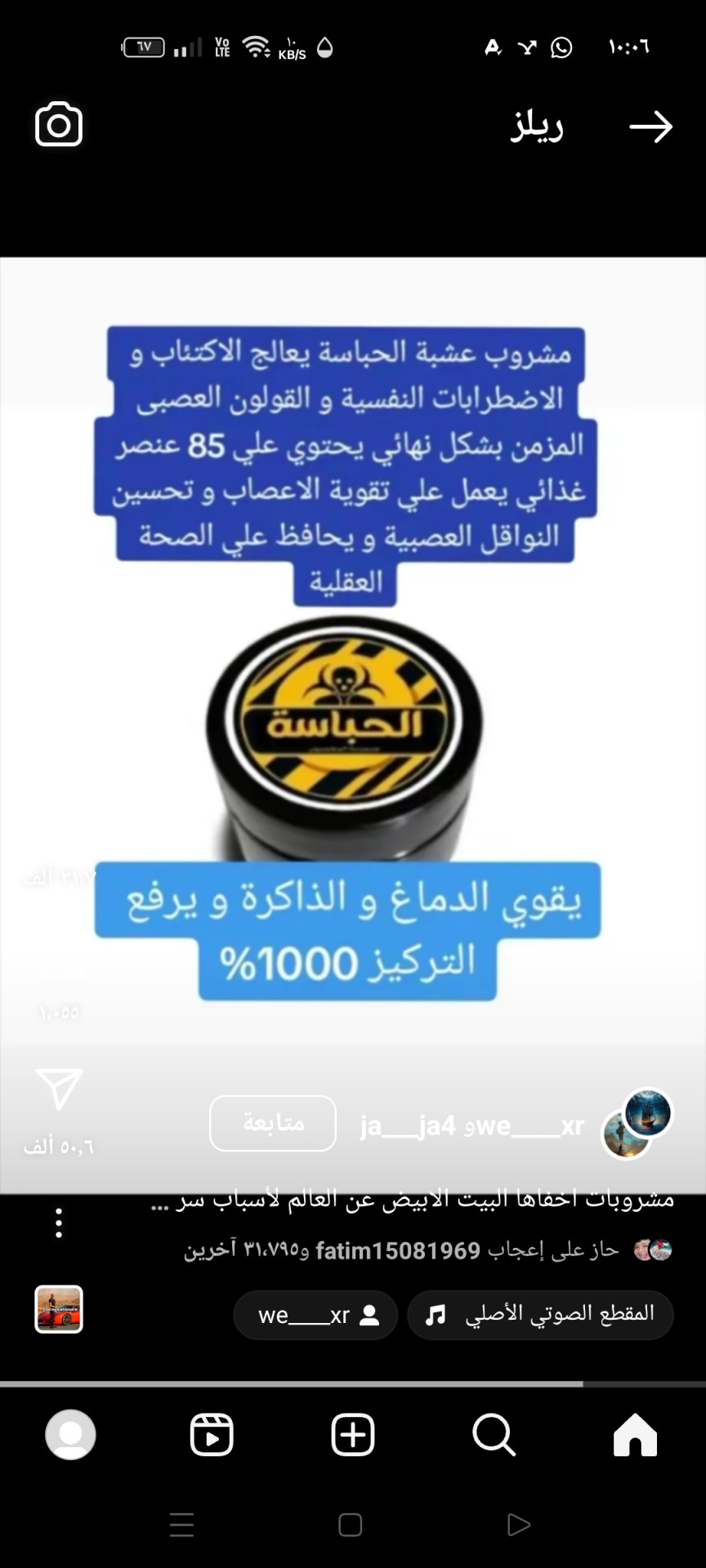Image resolution: width=706 pixels, height=1568 pixels.
Task: Switch to the Home tab
Action: click(x=635, y=1435)
